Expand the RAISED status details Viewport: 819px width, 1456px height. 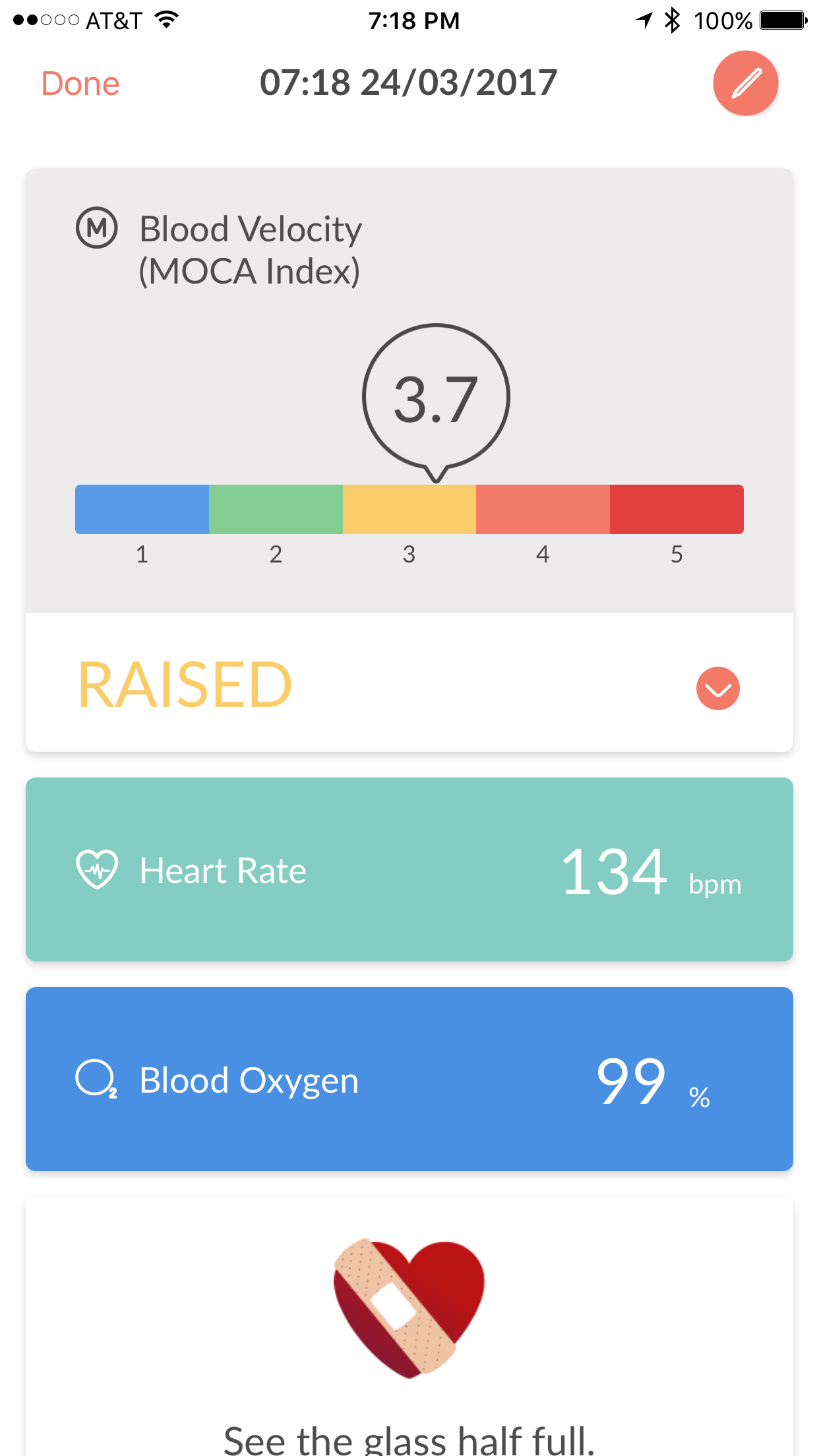[717, 688]
